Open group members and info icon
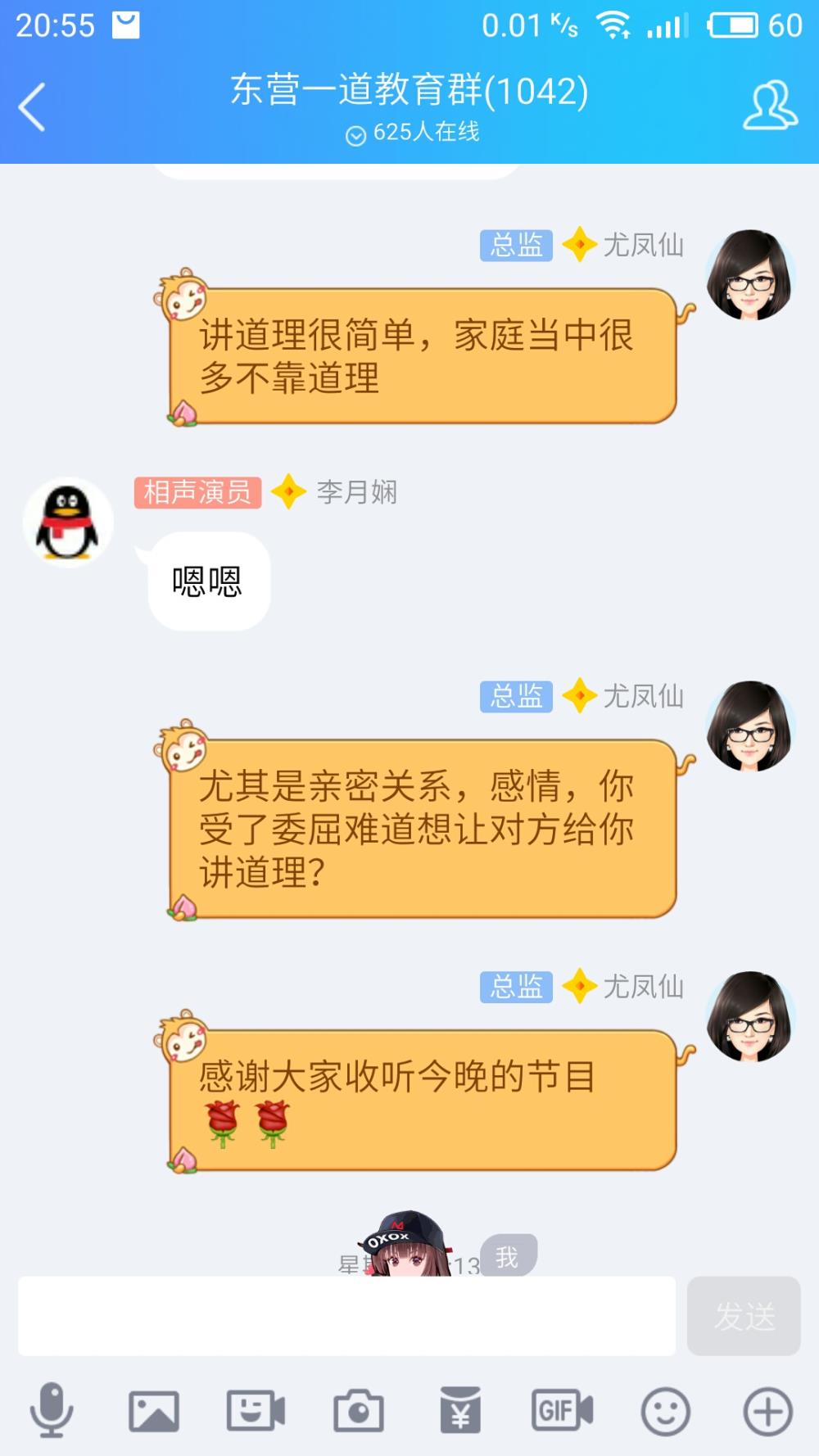 tap(770, 106)
